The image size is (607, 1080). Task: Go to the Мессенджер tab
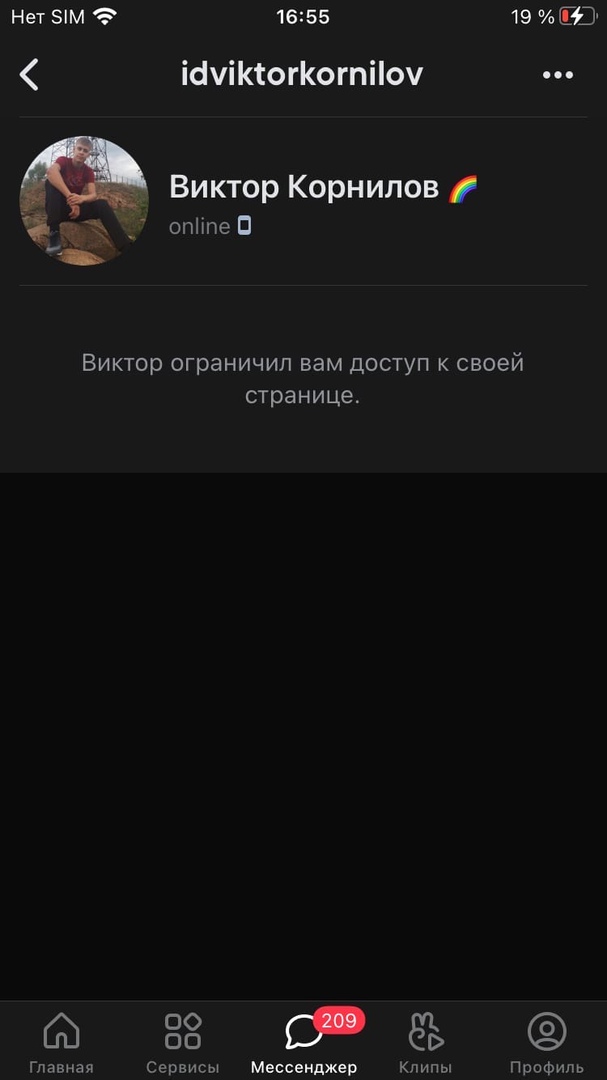click(x=304, y=1041)
